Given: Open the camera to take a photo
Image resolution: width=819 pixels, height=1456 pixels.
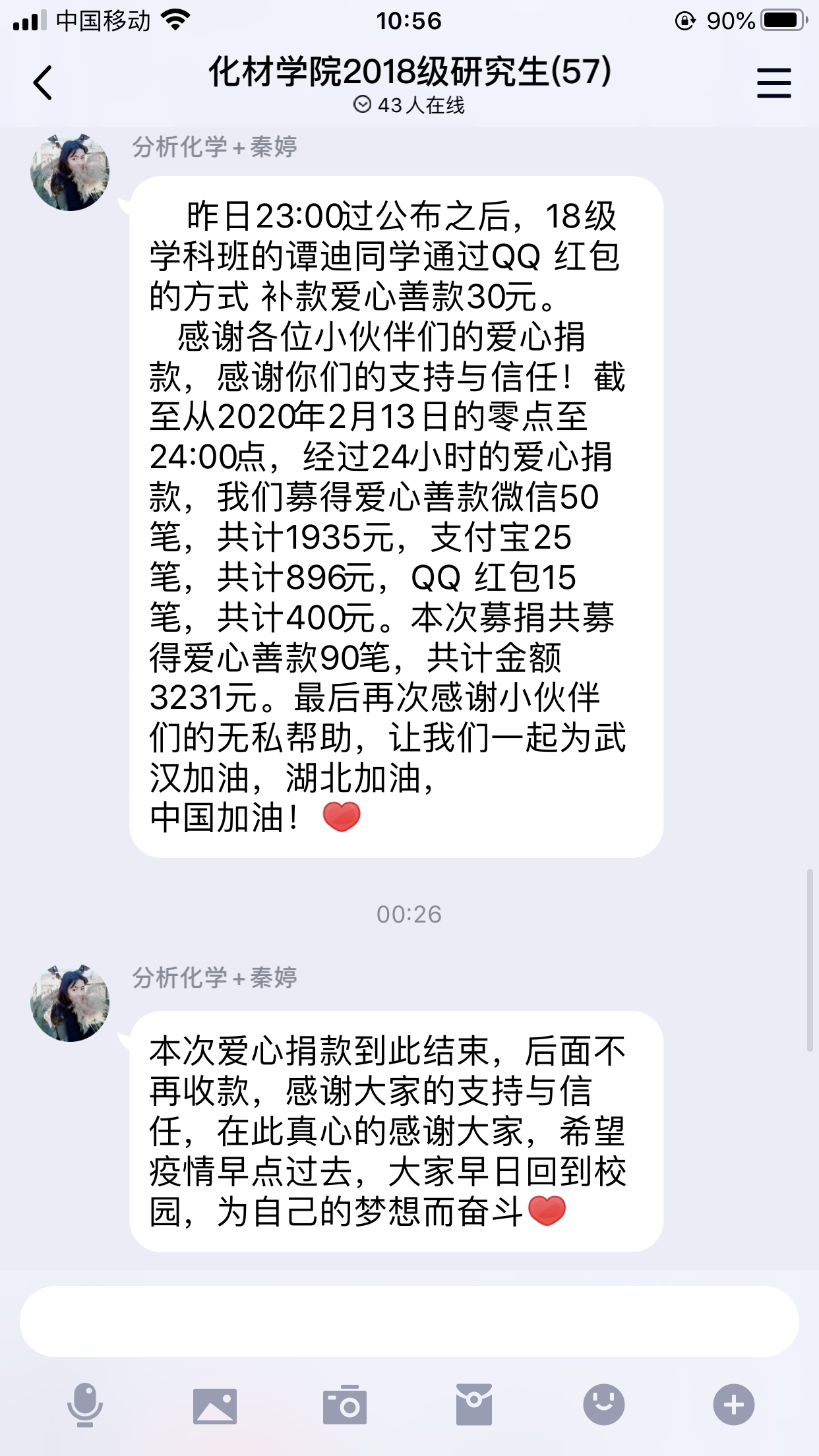Looking at the screenshot, I should coord(344,1405).
